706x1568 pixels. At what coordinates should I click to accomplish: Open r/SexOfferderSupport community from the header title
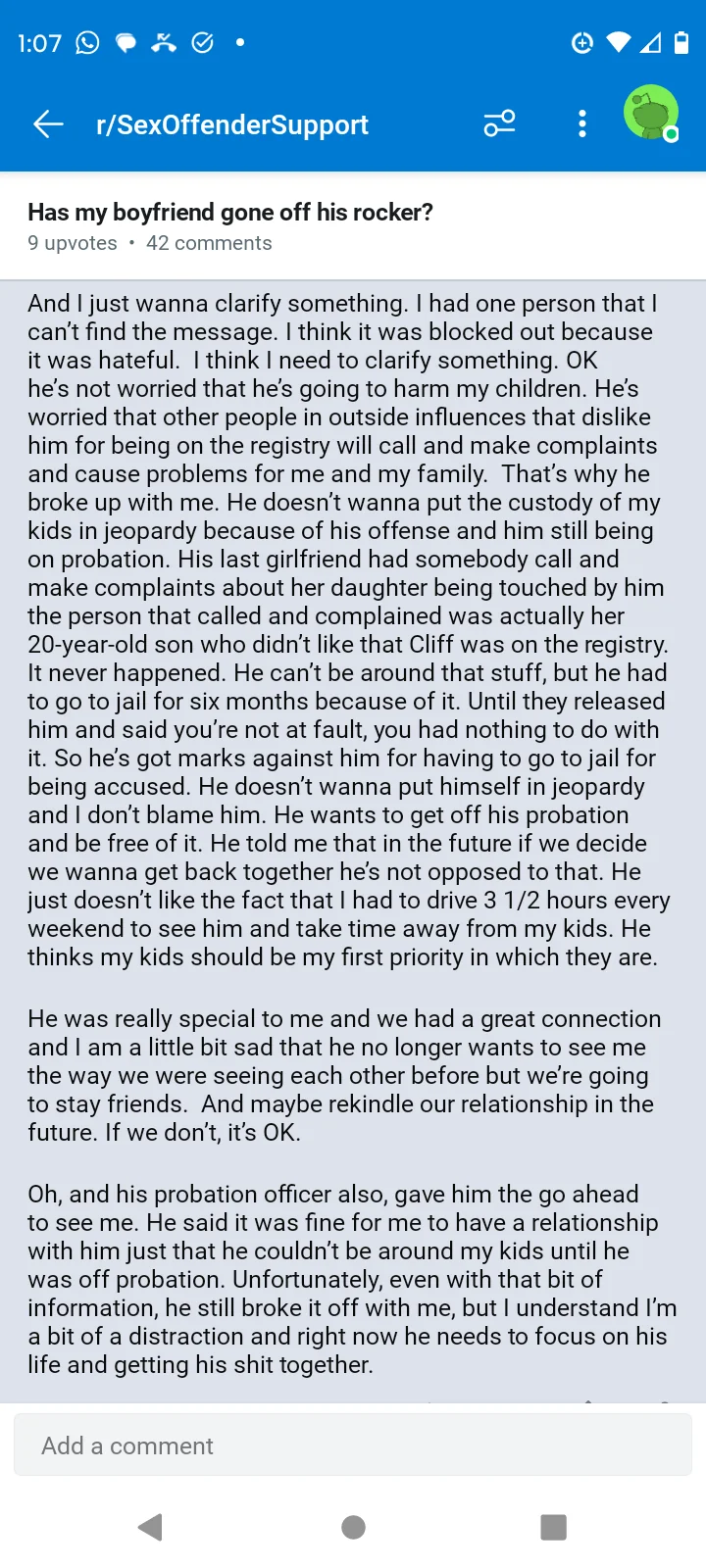tap(232, 125)
